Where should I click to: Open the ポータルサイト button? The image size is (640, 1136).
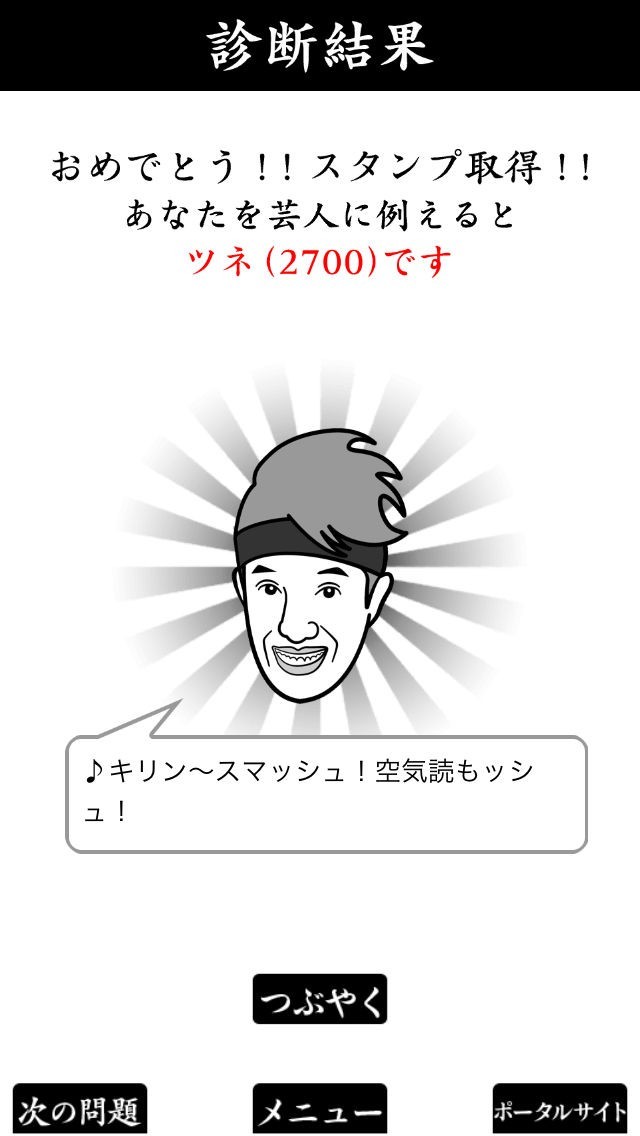click(x=560, y=1108)
